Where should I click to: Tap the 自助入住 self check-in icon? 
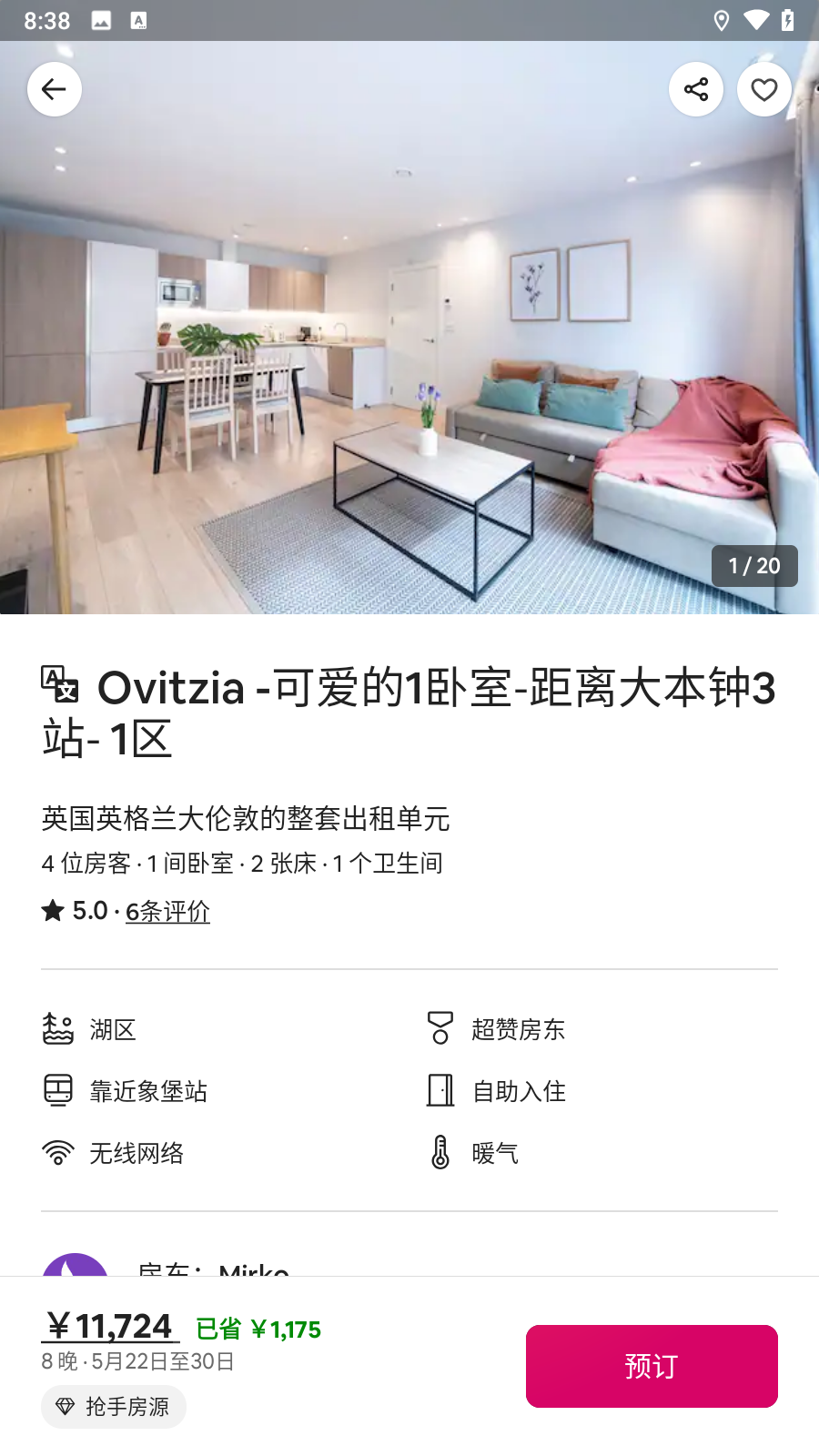[440, 1091]
